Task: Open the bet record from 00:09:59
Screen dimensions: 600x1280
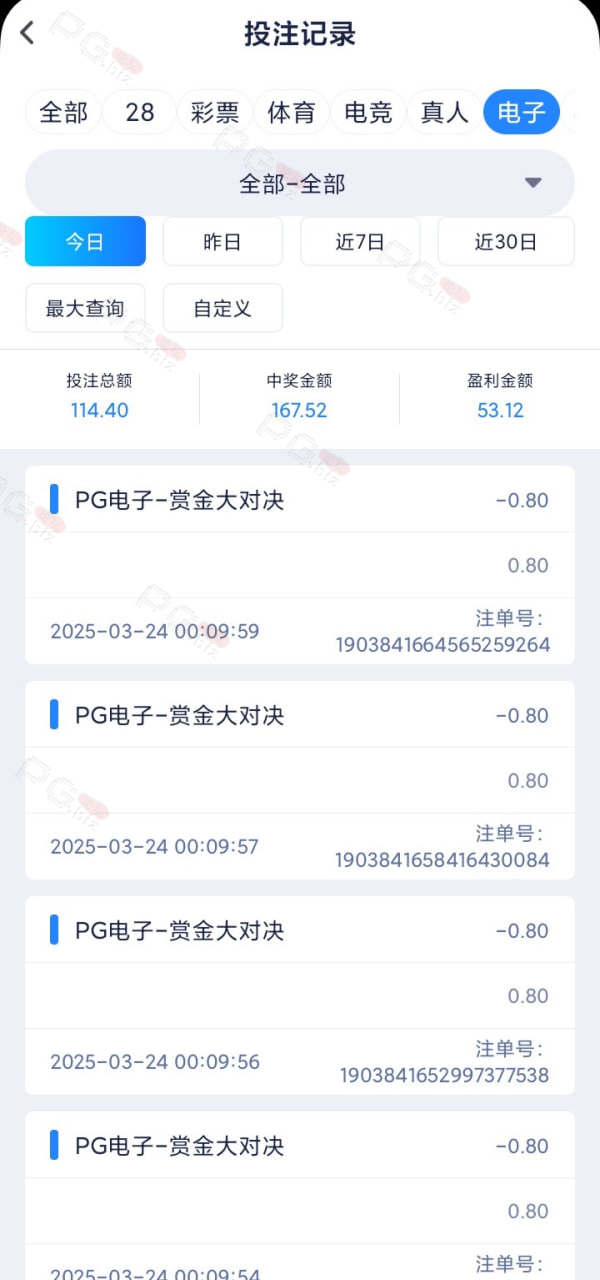Action: click(x=300, y=564)
